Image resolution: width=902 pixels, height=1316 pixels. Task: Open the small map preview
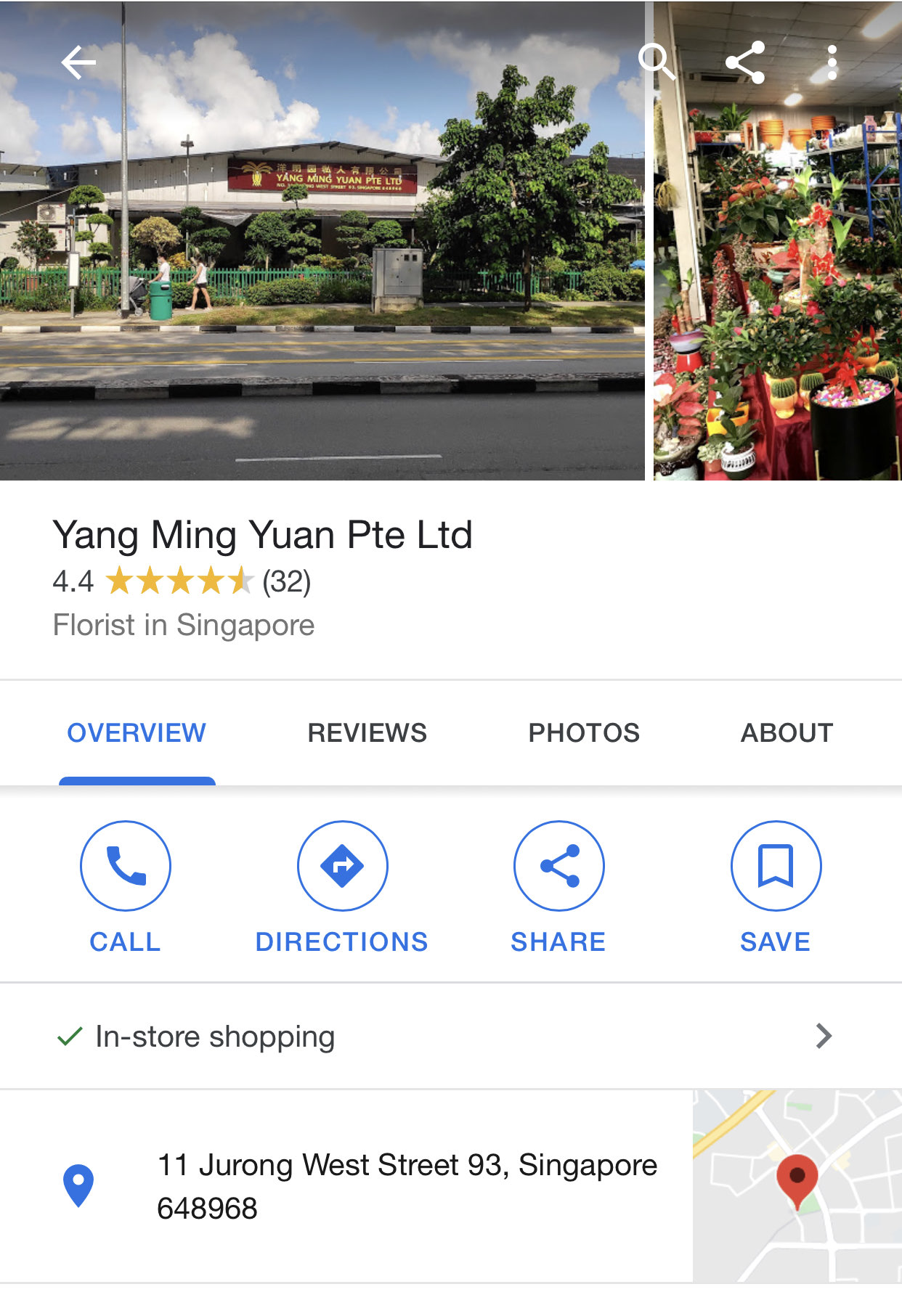[x=797, y=1186]
